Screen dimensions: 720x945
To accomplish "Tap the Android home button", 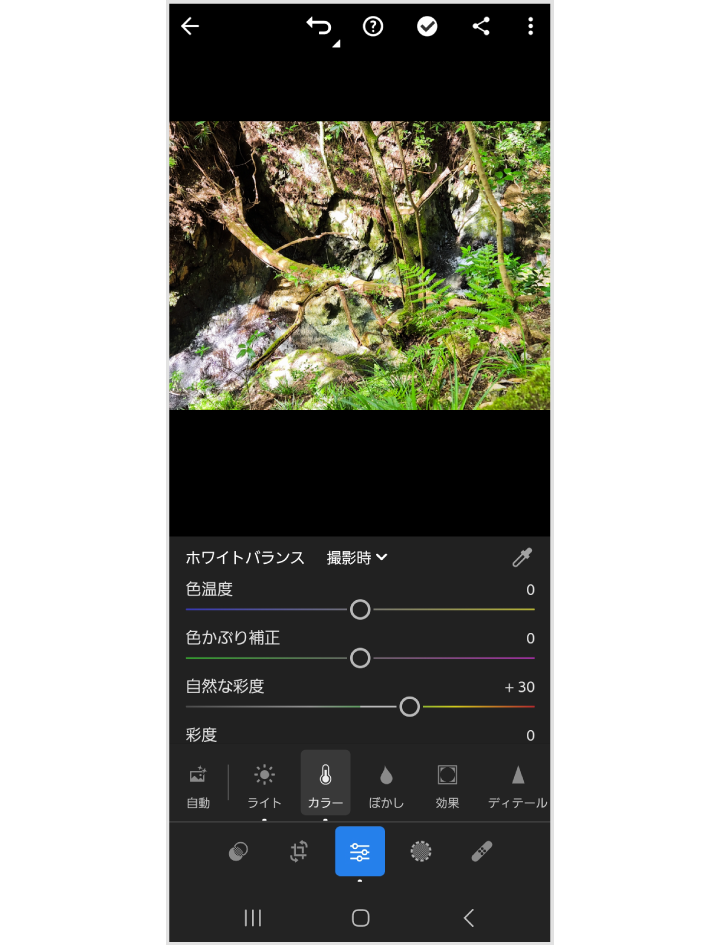I will [x=360, y=917].
